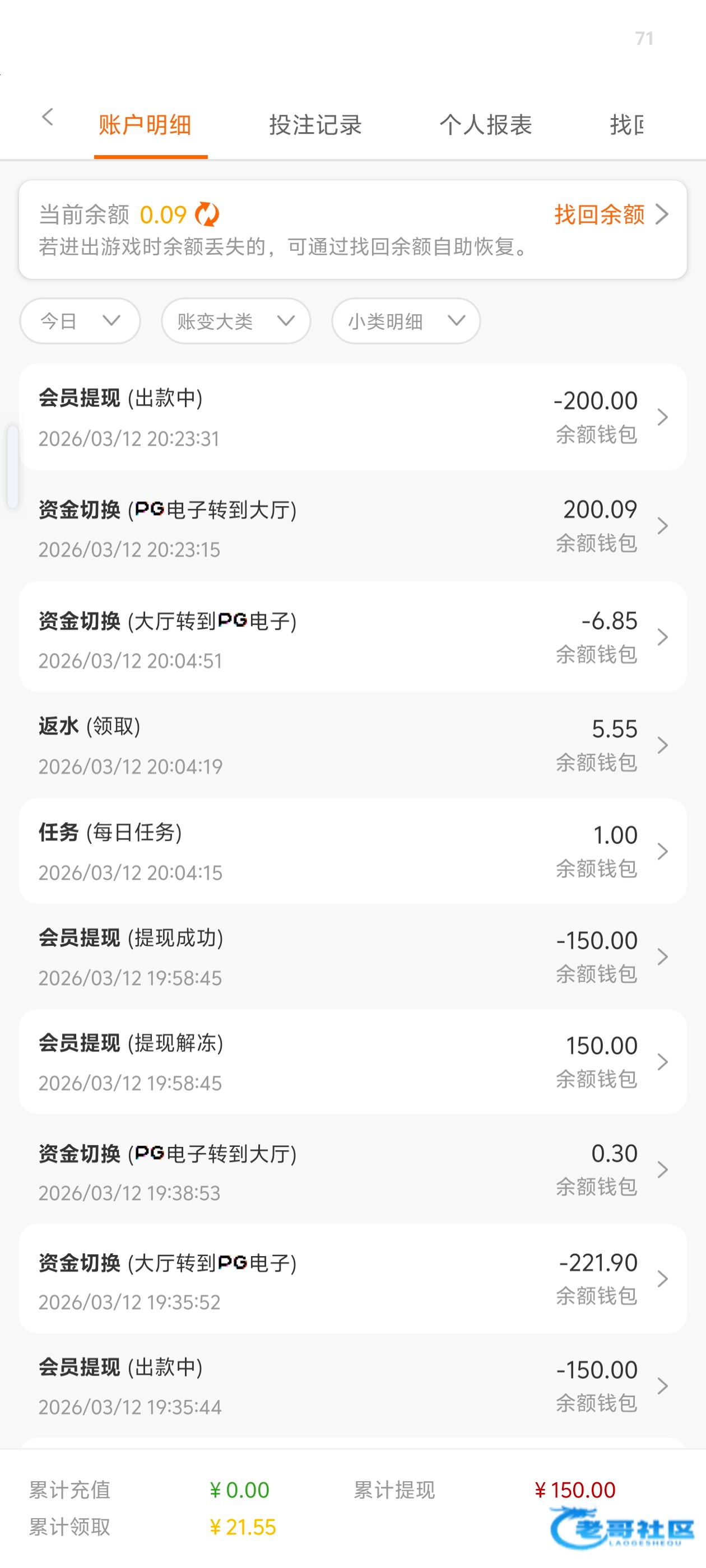Open the -150.00 出款中 record at 19:35:44

tap(352, 1386)
